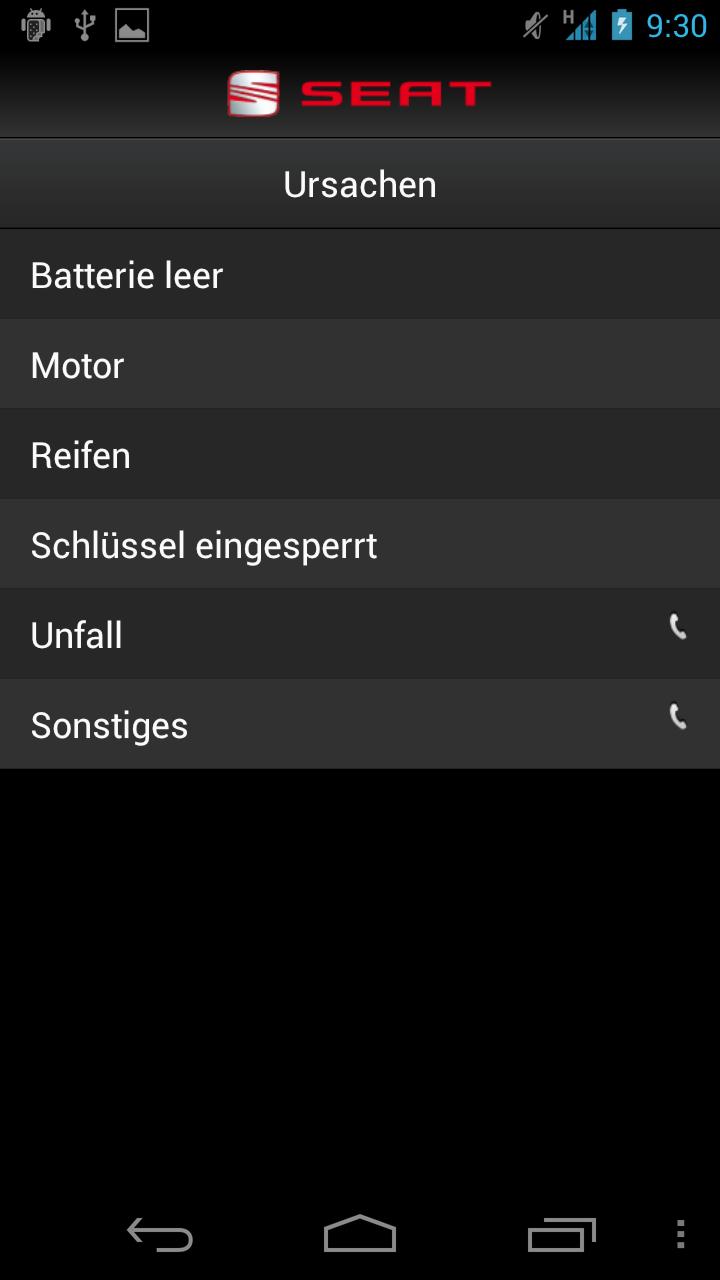Image resolution: width=720 pixels, height=1280 pixels.
Task: Select the Batterie leer cause
Action: [360, 275]
